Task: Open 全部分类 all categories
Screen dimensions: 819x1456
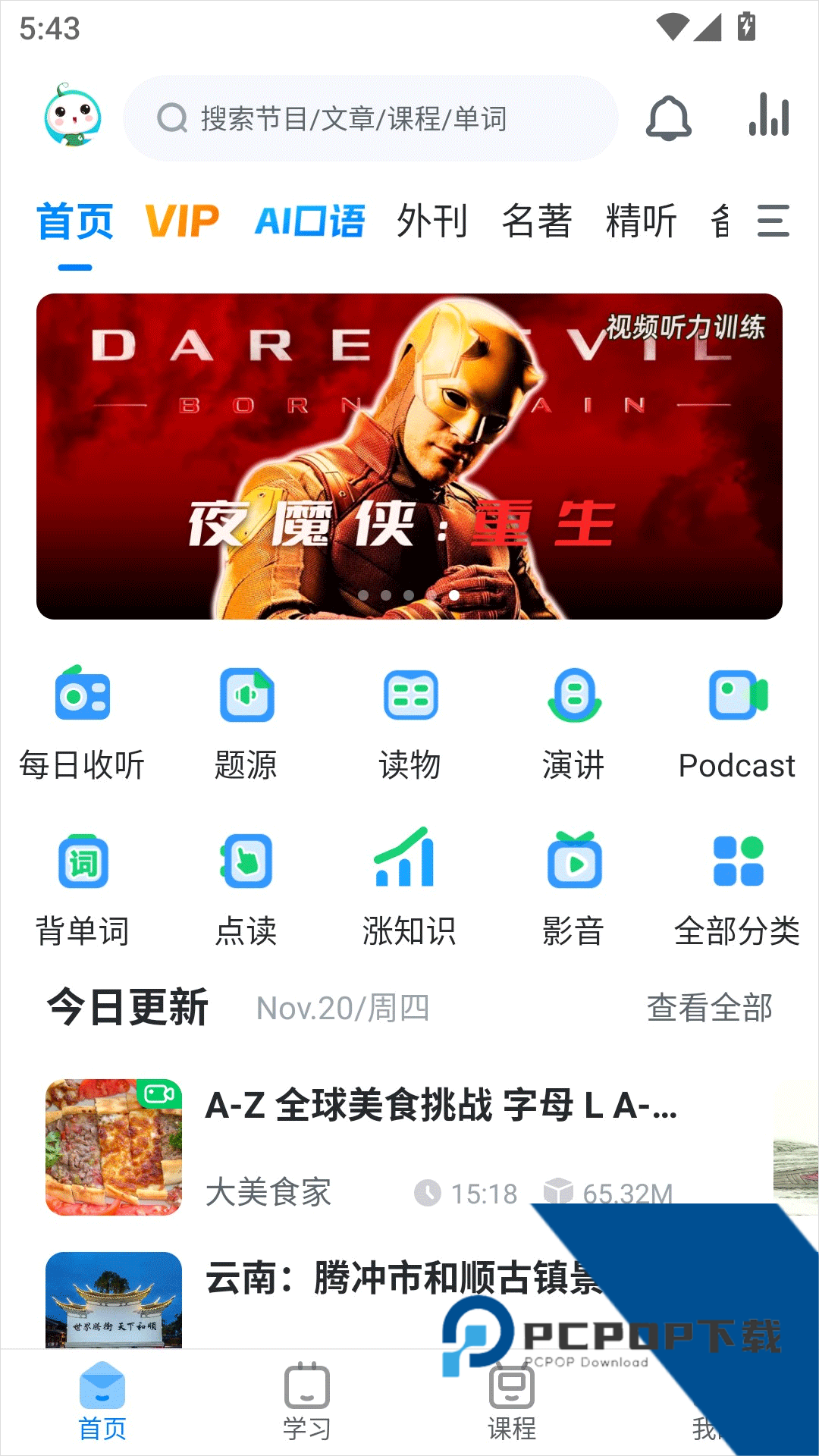Action: (x=737, y=887)
